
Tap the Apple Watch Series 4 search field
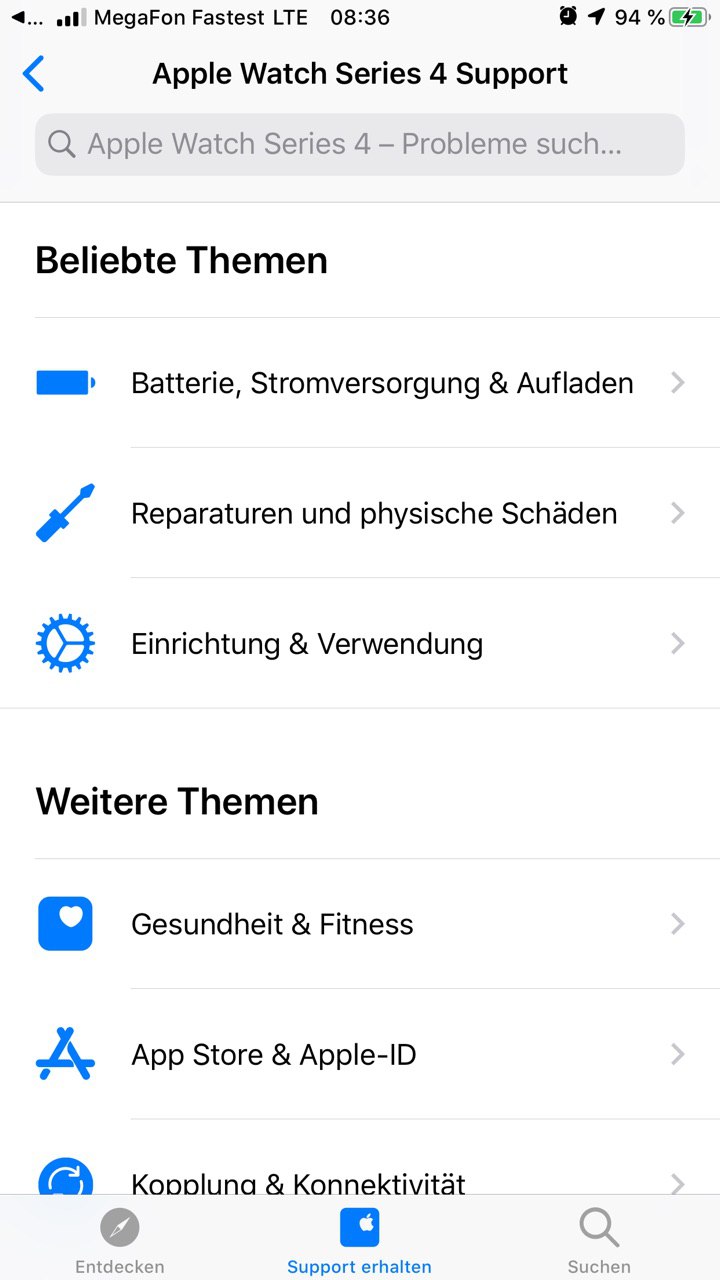point(360,144)
